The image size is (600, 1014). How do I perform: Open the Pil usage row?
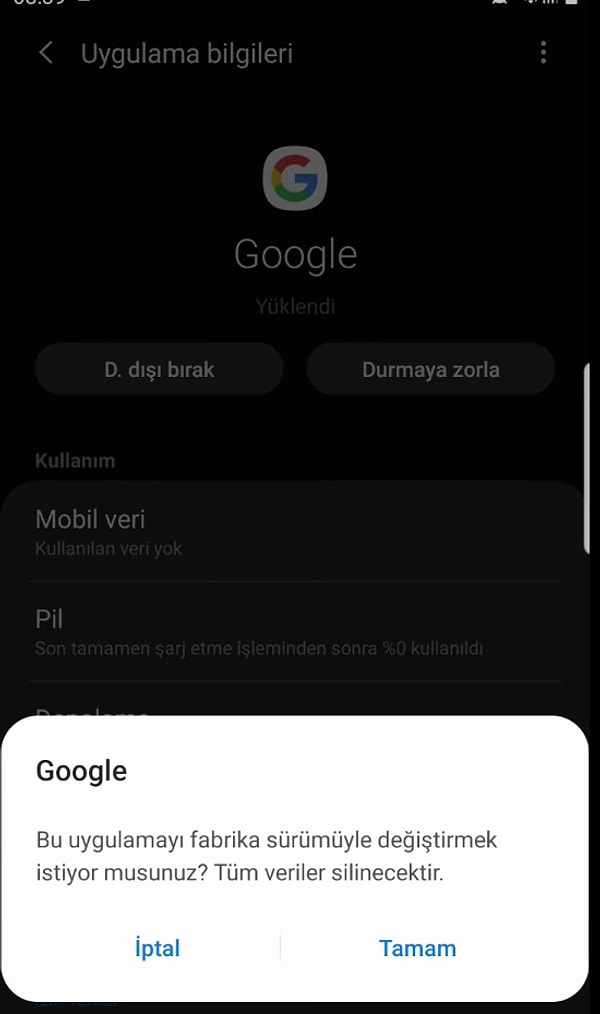[295, 631]
